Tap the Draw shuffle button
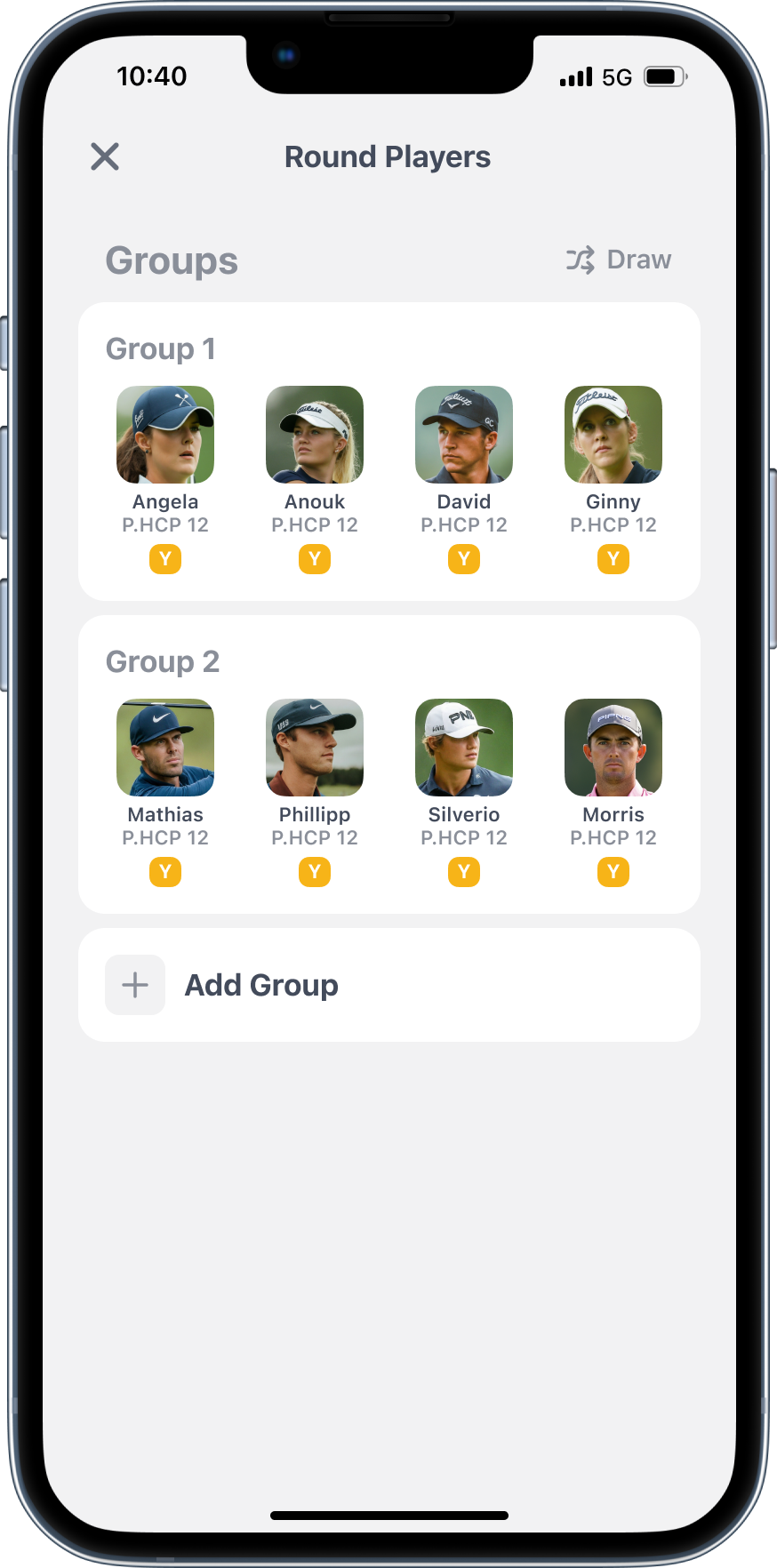This screenshot has width=777, height=1568. [619, 260]
